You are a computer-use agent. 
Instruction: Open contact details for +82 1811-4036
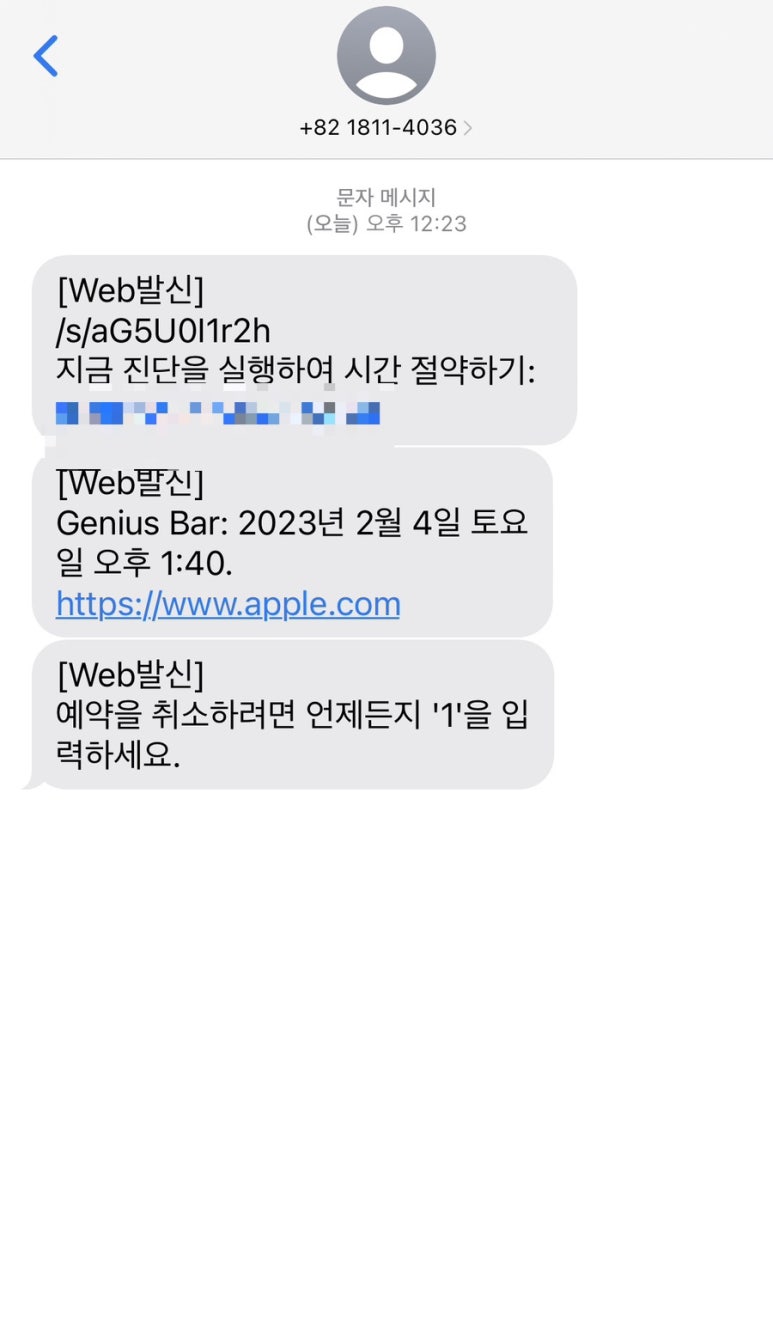tap(386, 127)
